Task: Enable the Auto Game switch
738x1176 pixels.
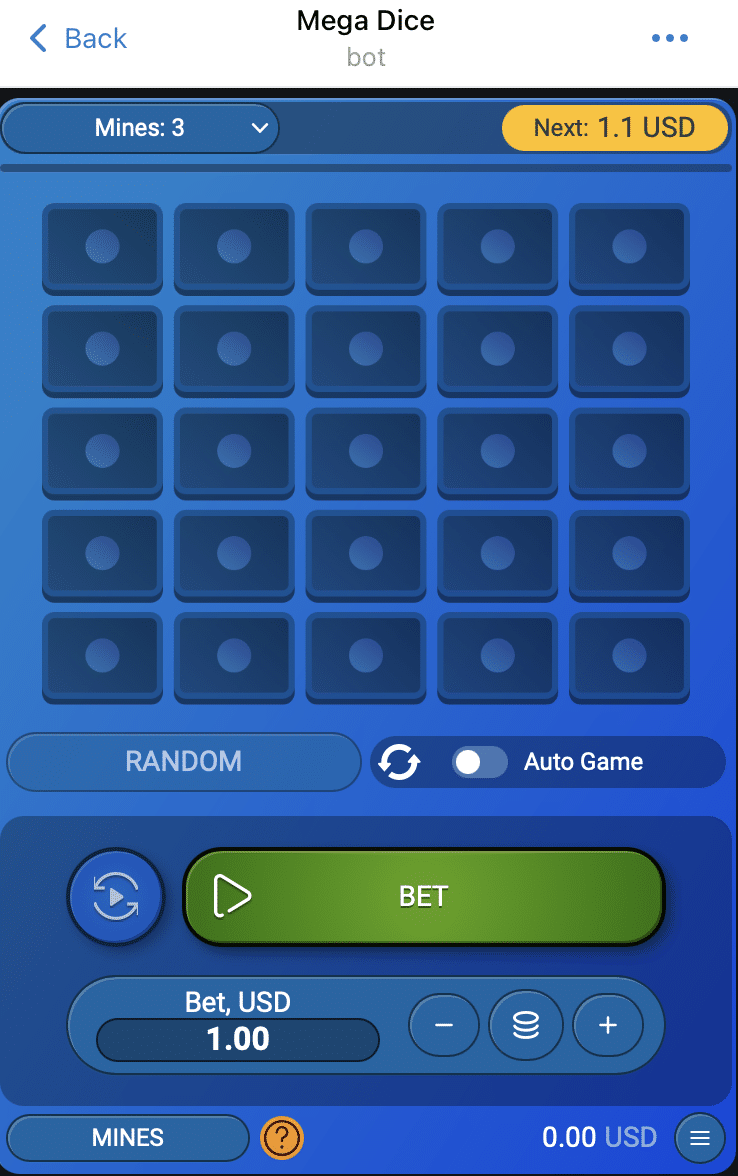Action: [480, 762]
